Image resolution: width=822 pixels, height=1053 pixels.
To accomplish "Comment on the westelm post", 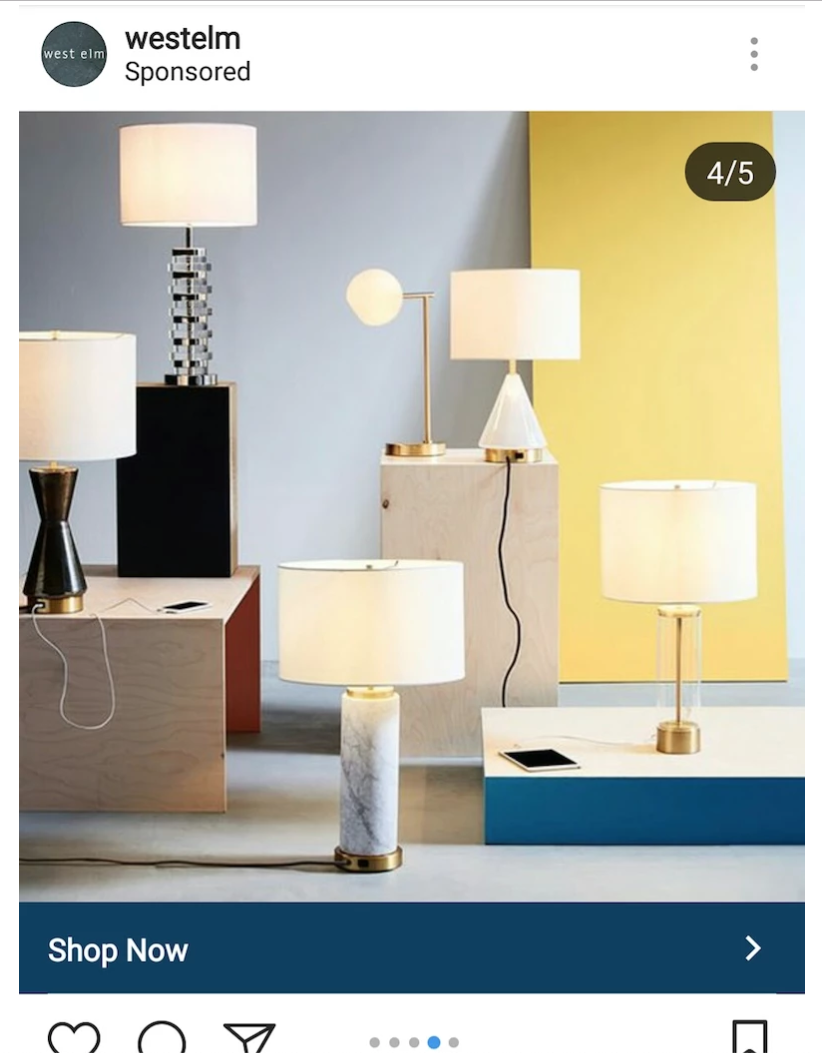I will pos(162,1038).
